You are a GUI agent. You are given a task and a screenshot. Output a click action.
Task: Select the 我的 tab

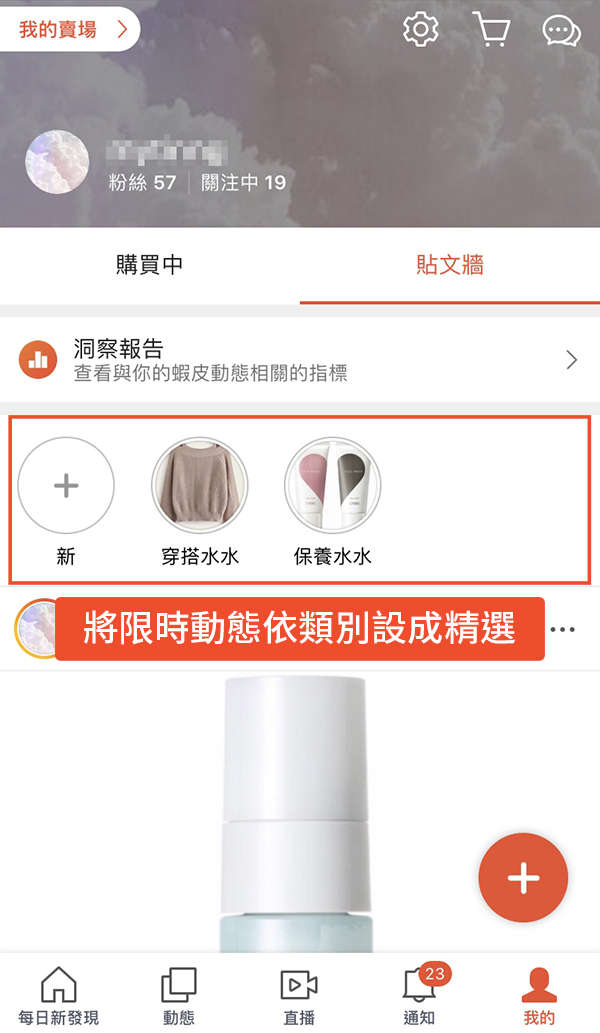pos(539,995)
